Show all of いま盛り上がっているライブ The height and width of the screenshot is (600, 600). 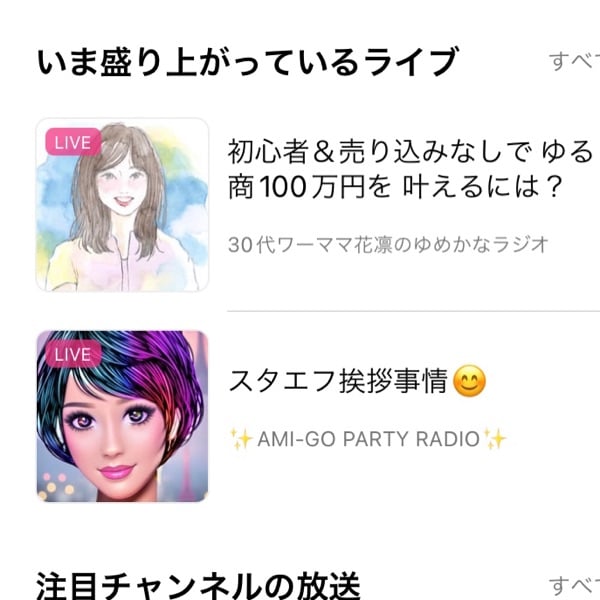tap(574, 61)
